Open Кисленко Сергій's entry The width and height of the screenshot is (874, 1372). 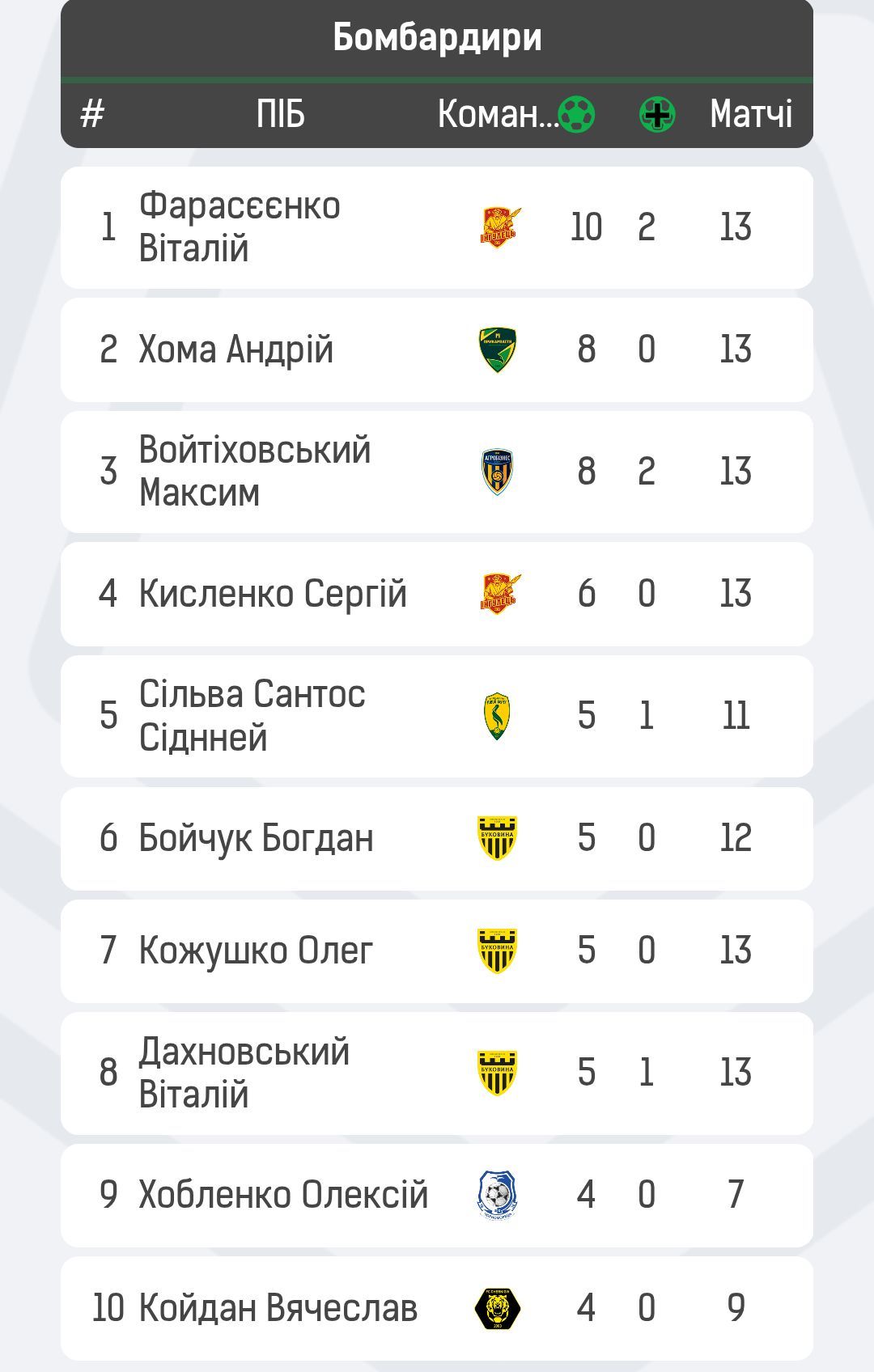(x=437, y=594)
